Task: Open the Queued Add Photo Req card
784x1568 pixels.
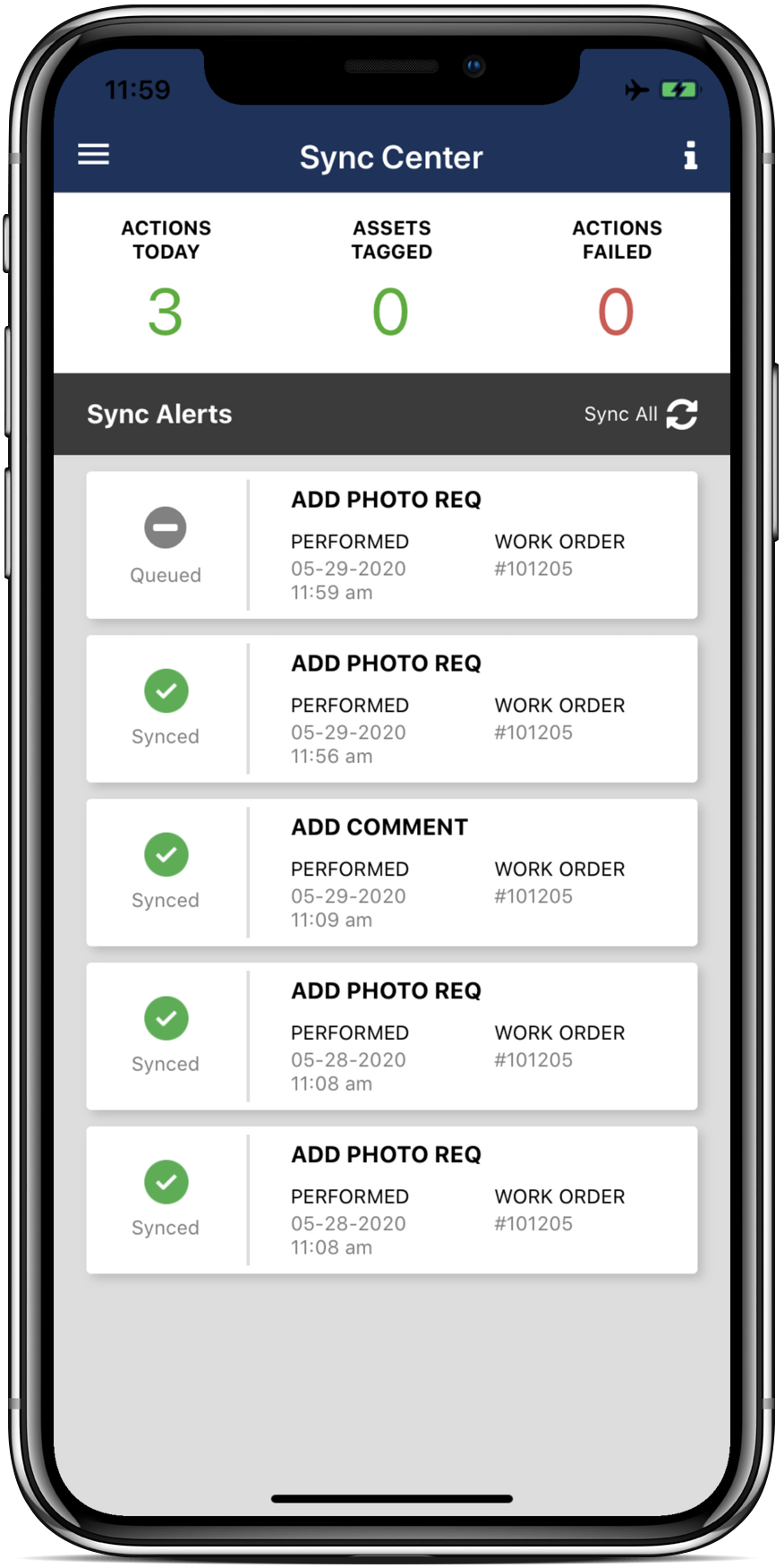Action: 392,544
